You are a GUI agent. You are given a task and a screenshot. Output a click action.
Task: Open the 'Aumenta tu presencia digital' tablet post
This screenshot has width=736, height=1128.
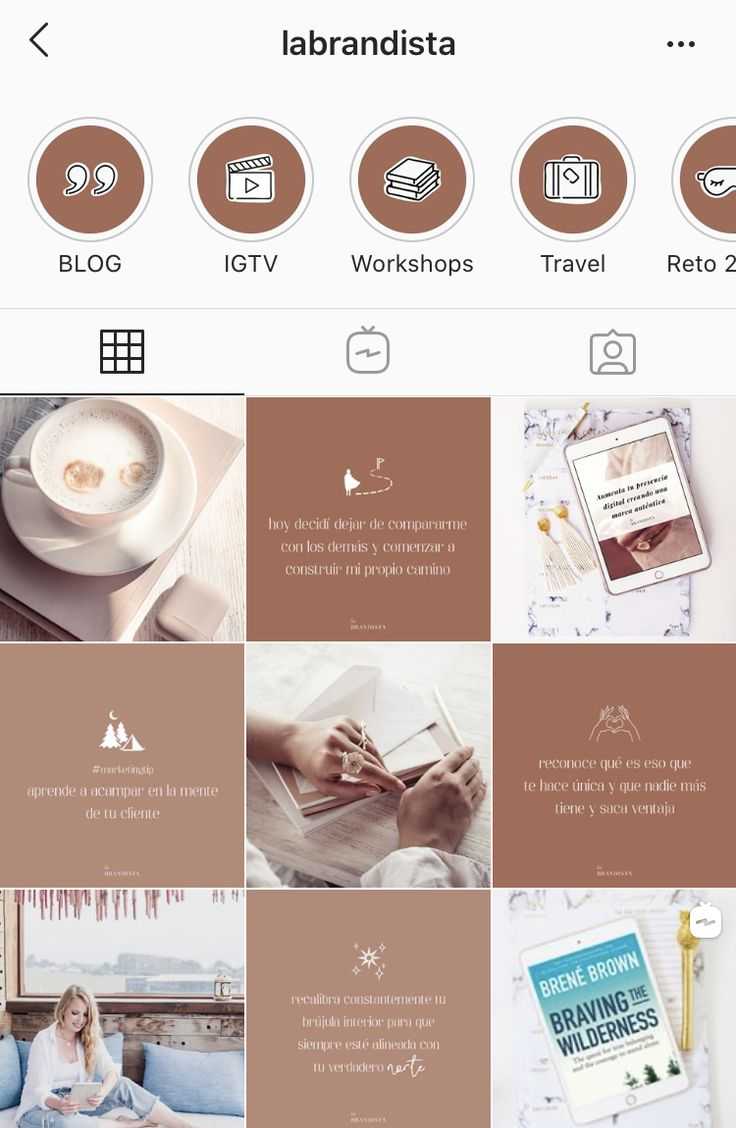tap(614, 519)
